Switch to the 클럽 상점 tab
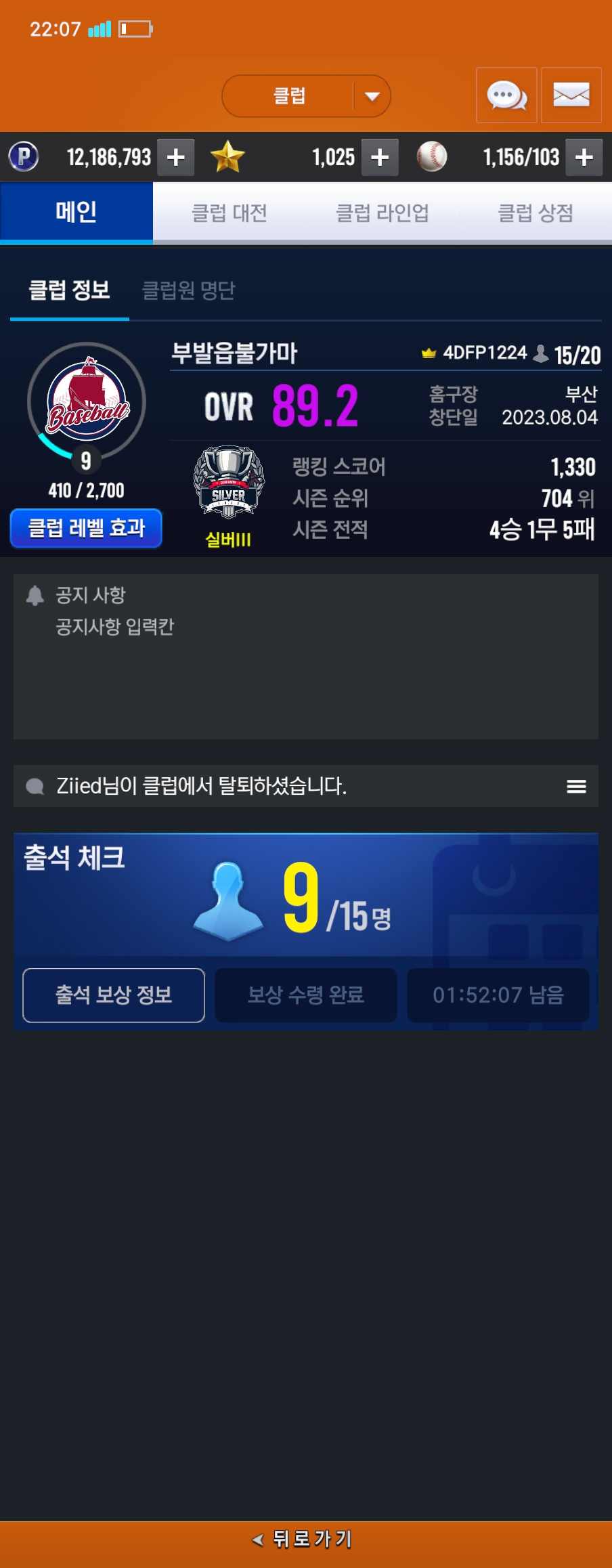Screen dimensions: 612x1568 point(535,213)
